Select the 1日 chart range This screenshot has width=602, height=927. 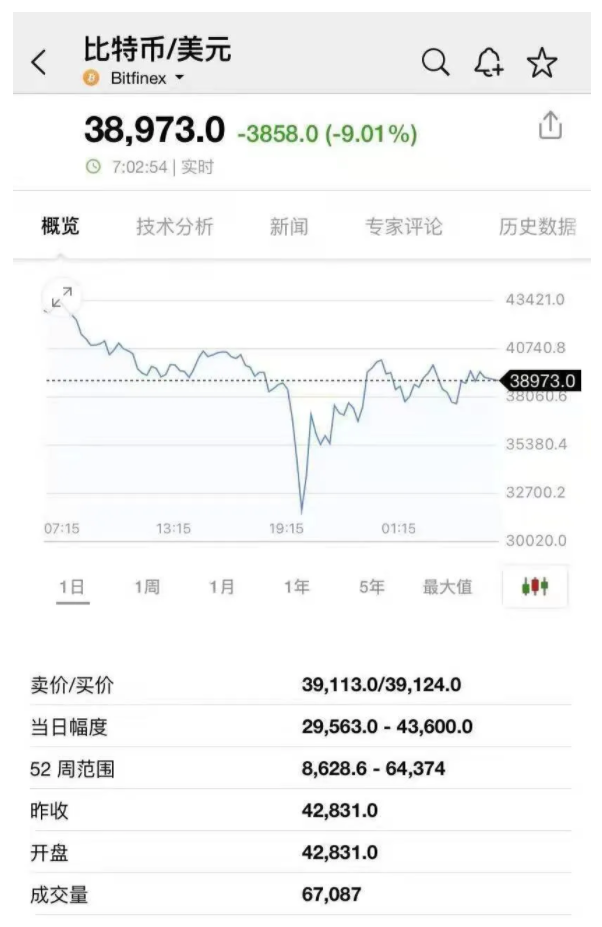coord(72,587)
